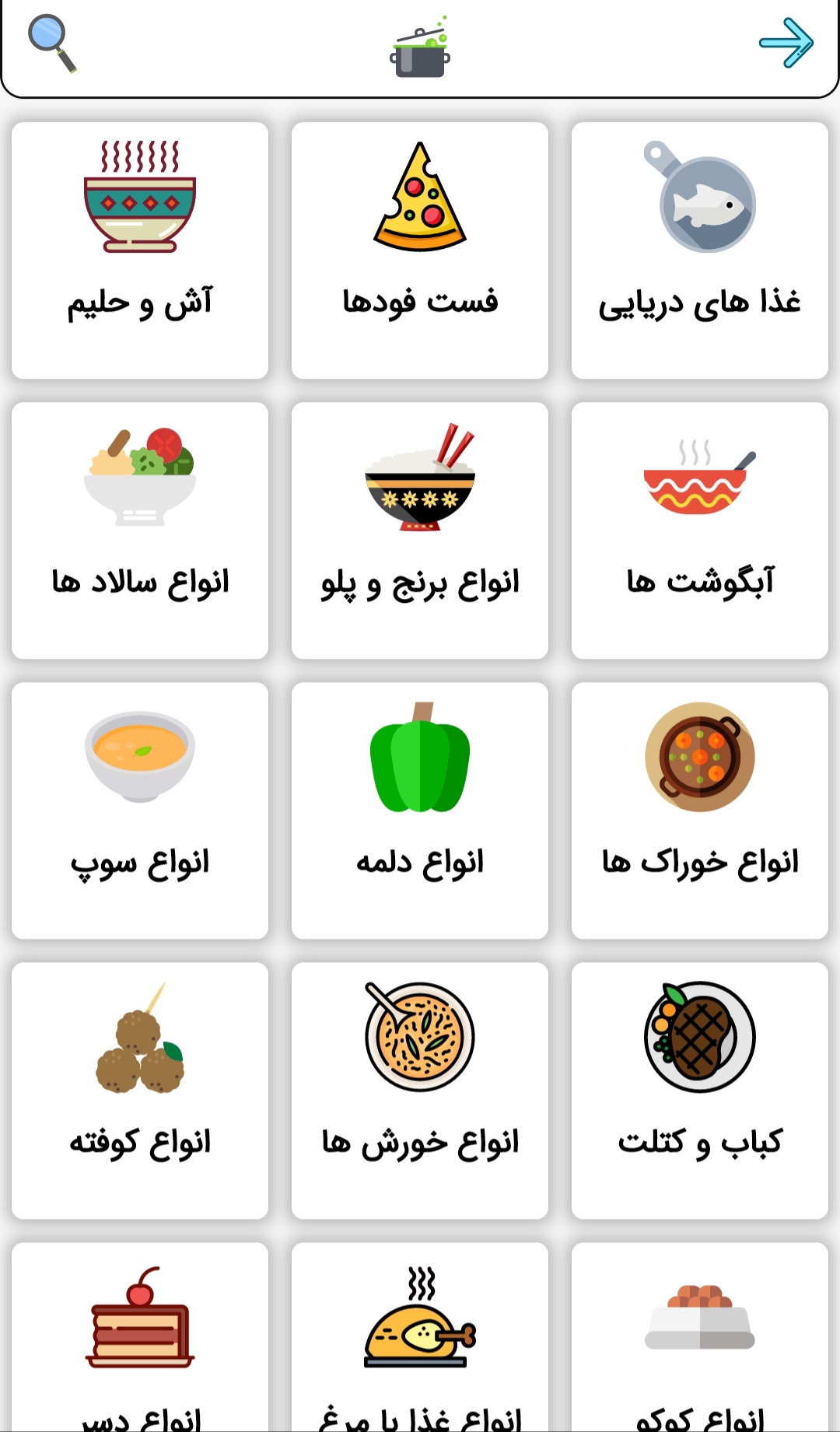840x1432 pixels.
Task: View the انواع سوپ recipes
Action: [140, 811]
